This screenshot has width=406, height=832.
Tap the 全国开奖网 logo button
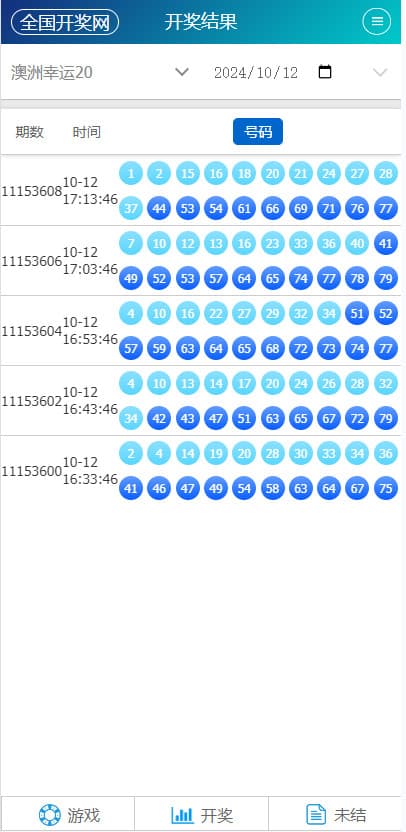point(65,22)
